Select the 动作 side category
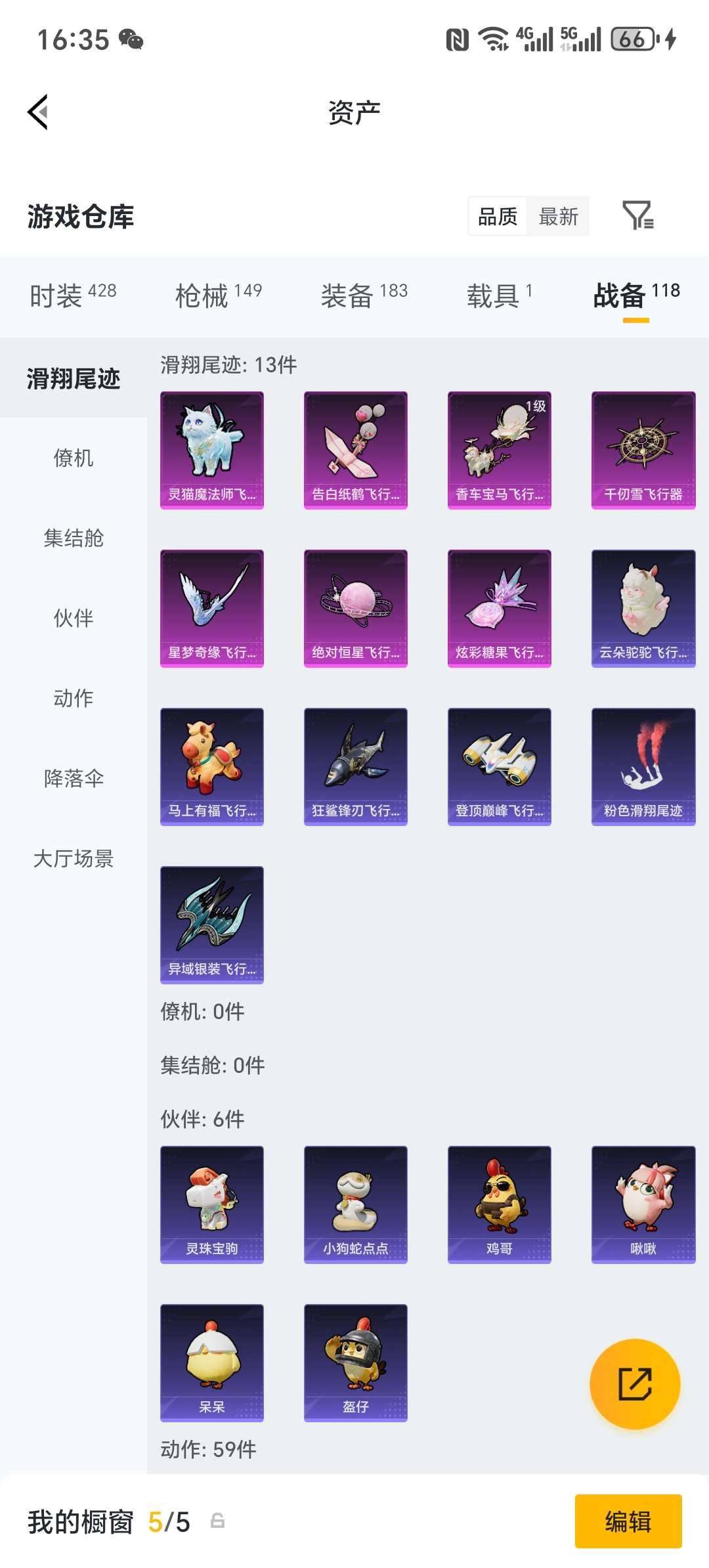 tap(74, 698)
